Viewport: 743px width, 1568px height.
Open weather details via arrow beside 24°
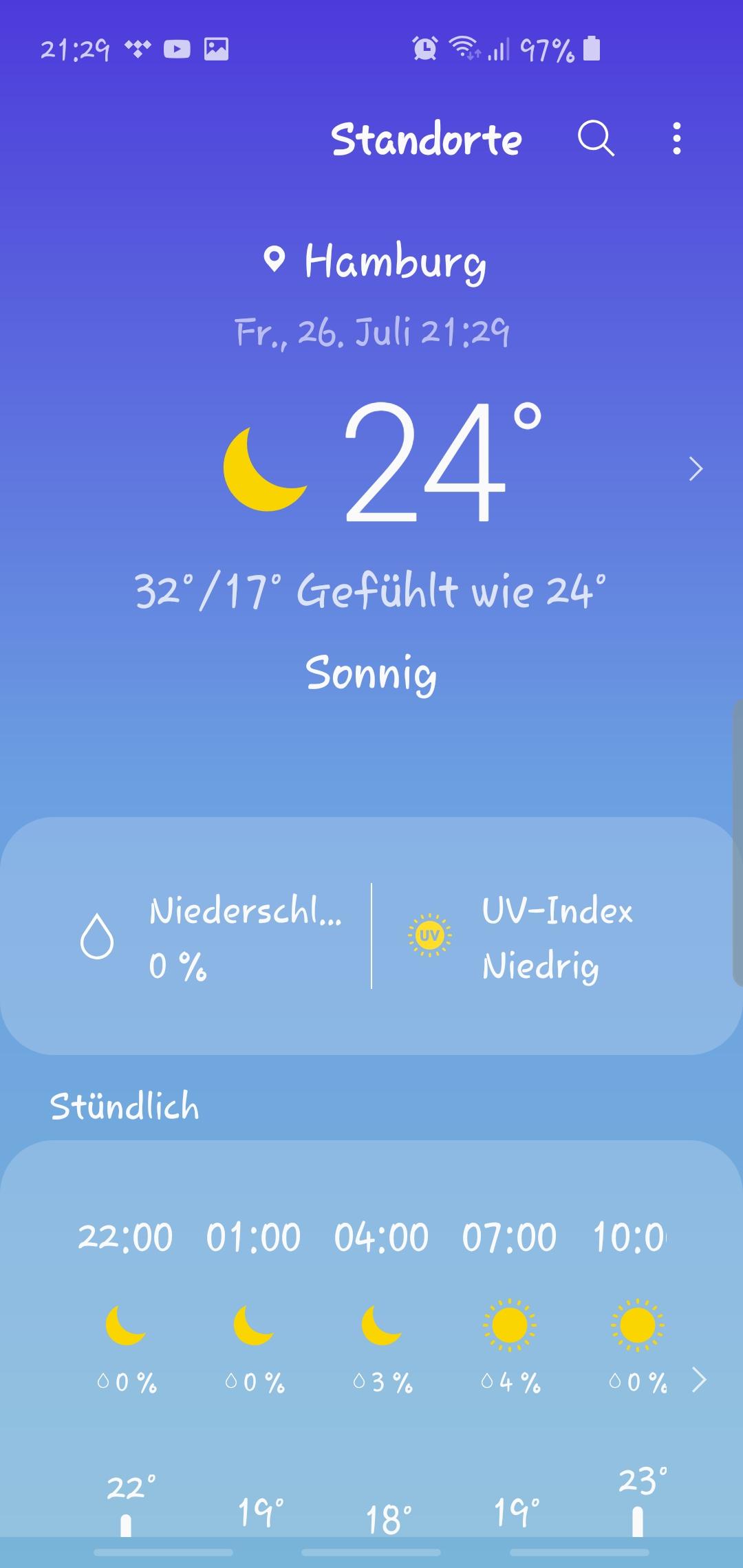point(696,470)
